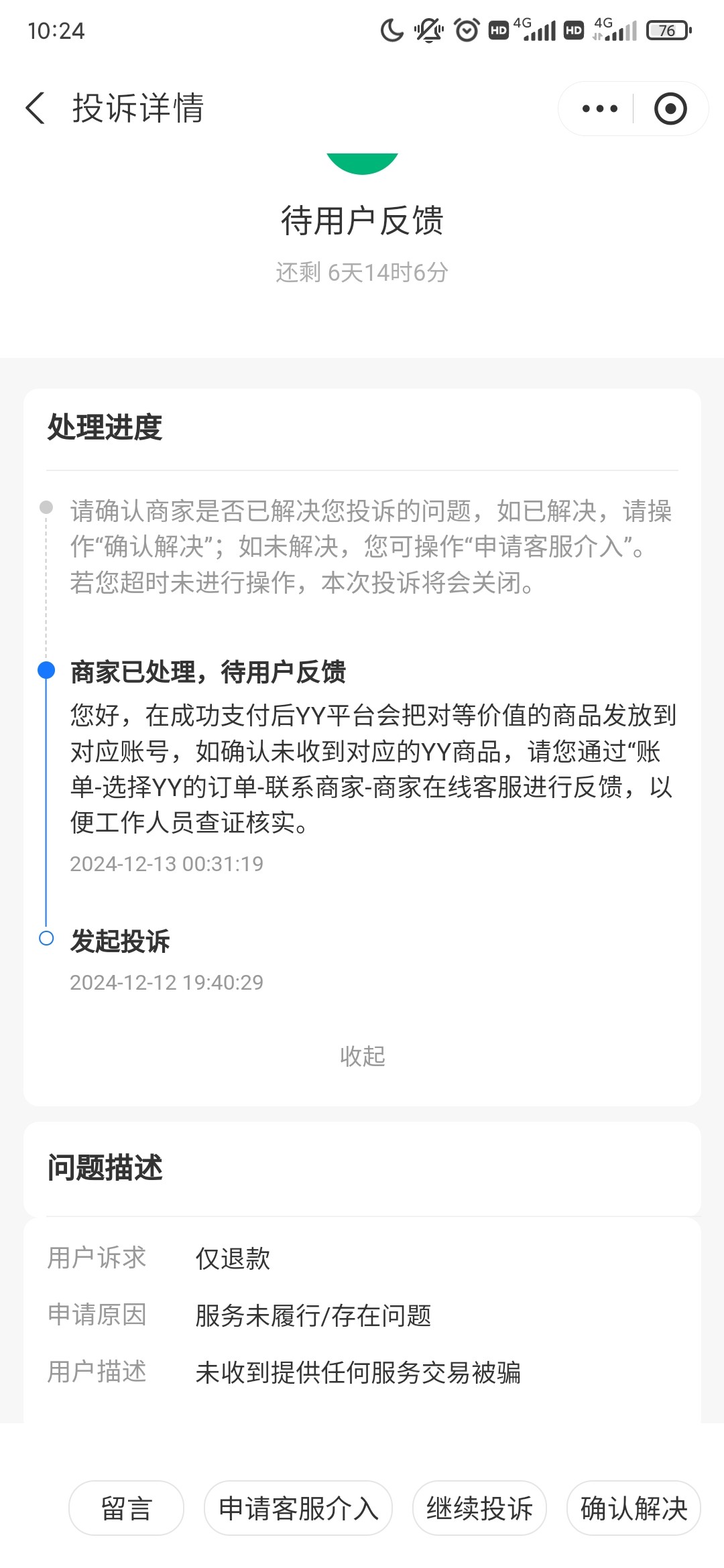Go back from the 投诉详情 page

click(x=35, y=109)
